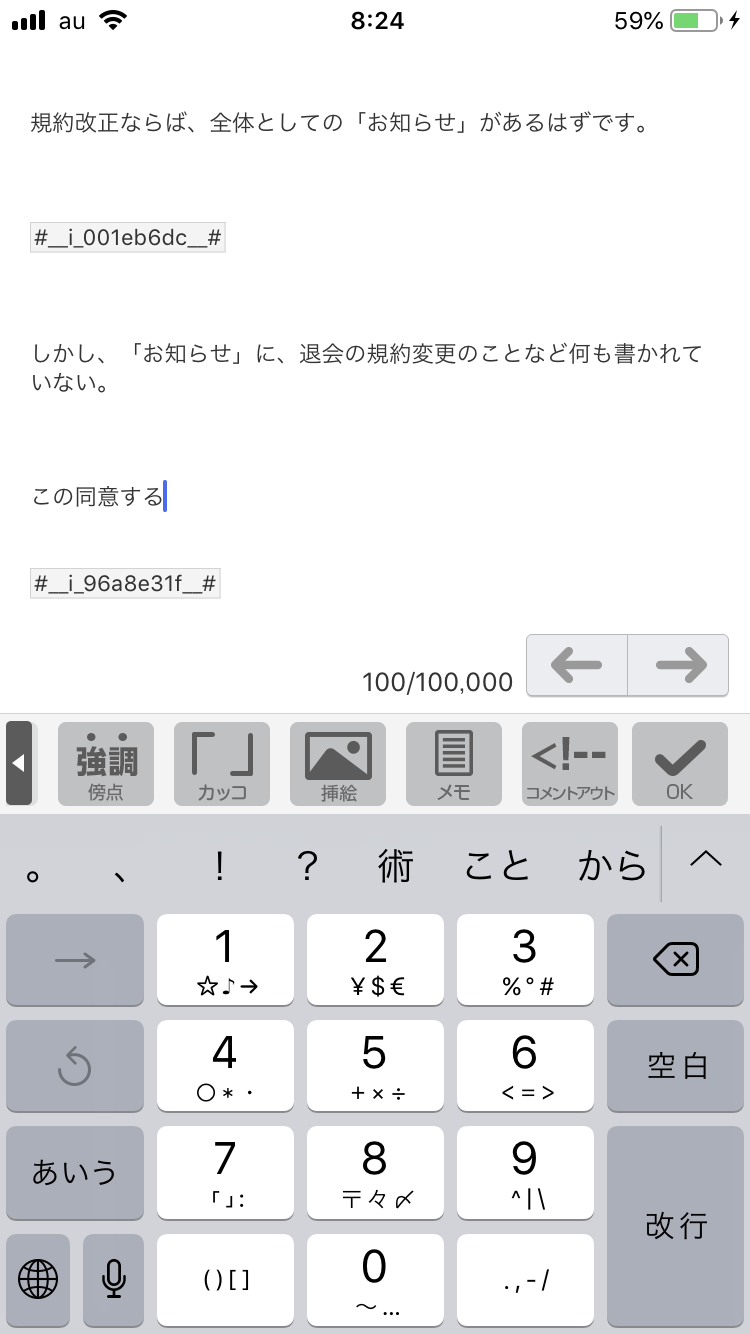
Task: Choose the suggestion から
Action: pos(612,865)
